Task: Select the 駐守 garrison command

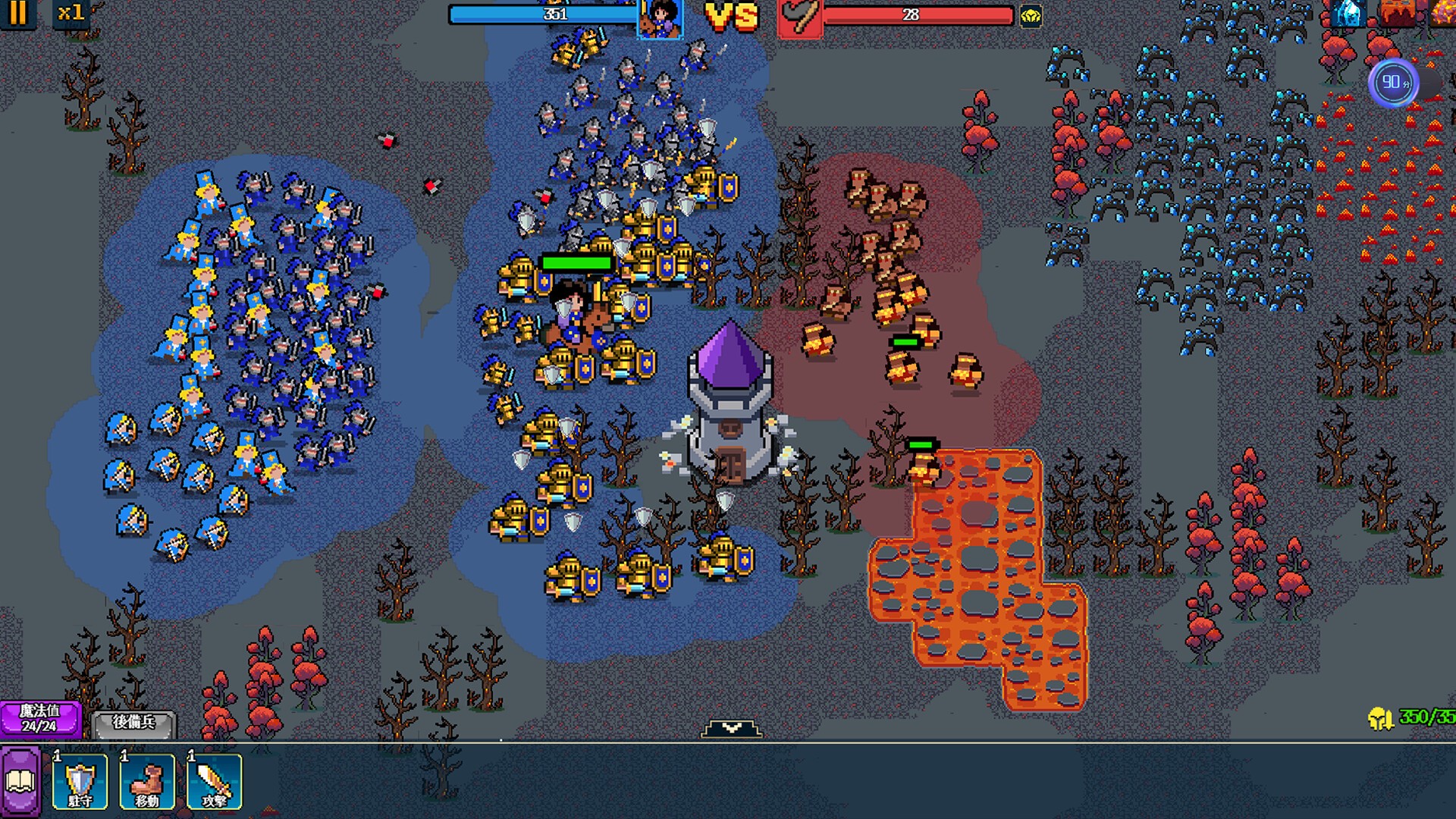Action: coord(80,782)
